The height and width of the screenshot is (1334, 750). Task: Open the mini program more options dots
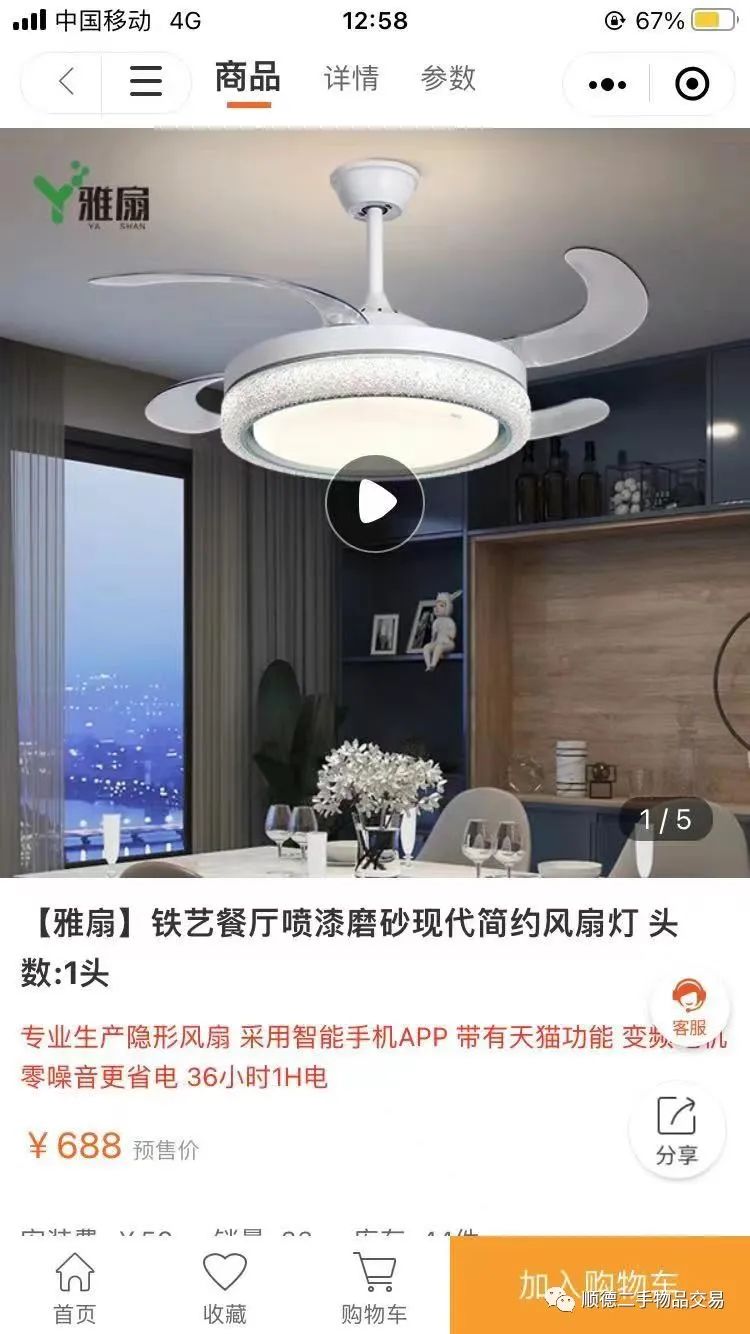(x=607, y=84)
